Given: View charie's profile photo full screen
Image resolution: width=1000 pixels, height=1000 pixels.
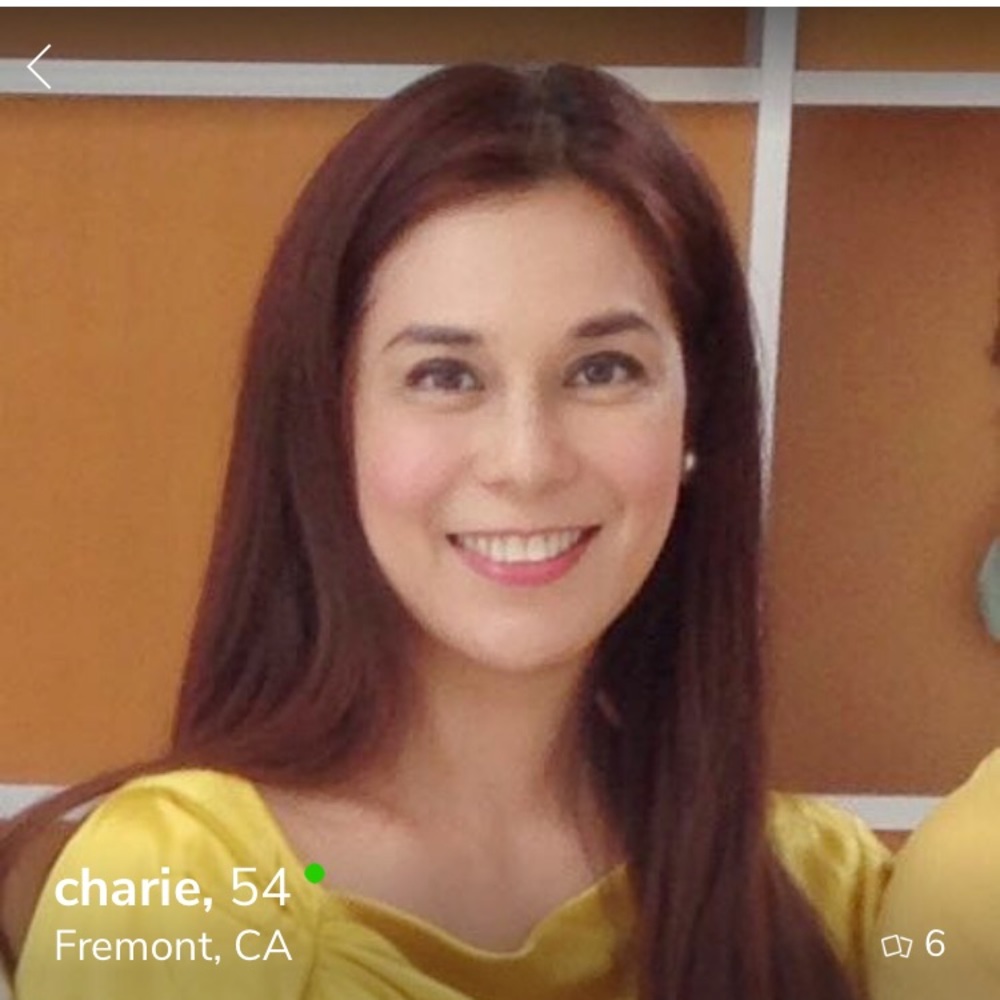Looking at the screenshot, I should 500,450.
